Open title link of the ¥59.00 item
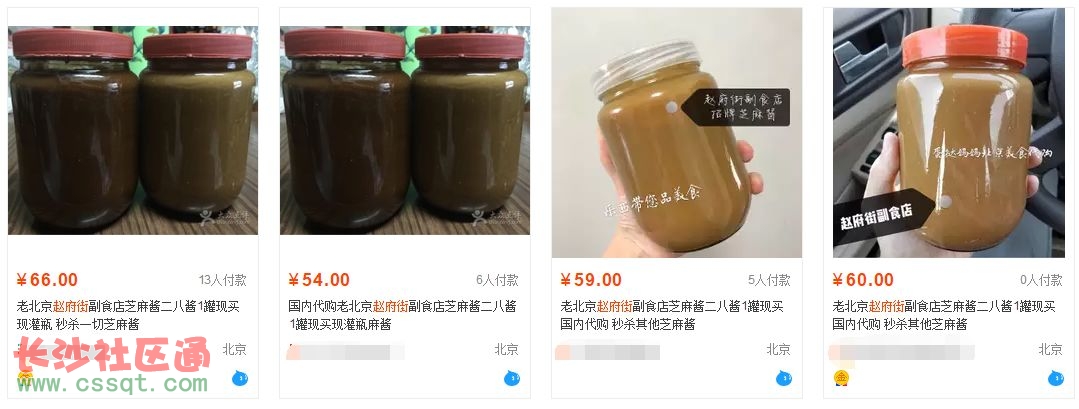 (670, 315)
